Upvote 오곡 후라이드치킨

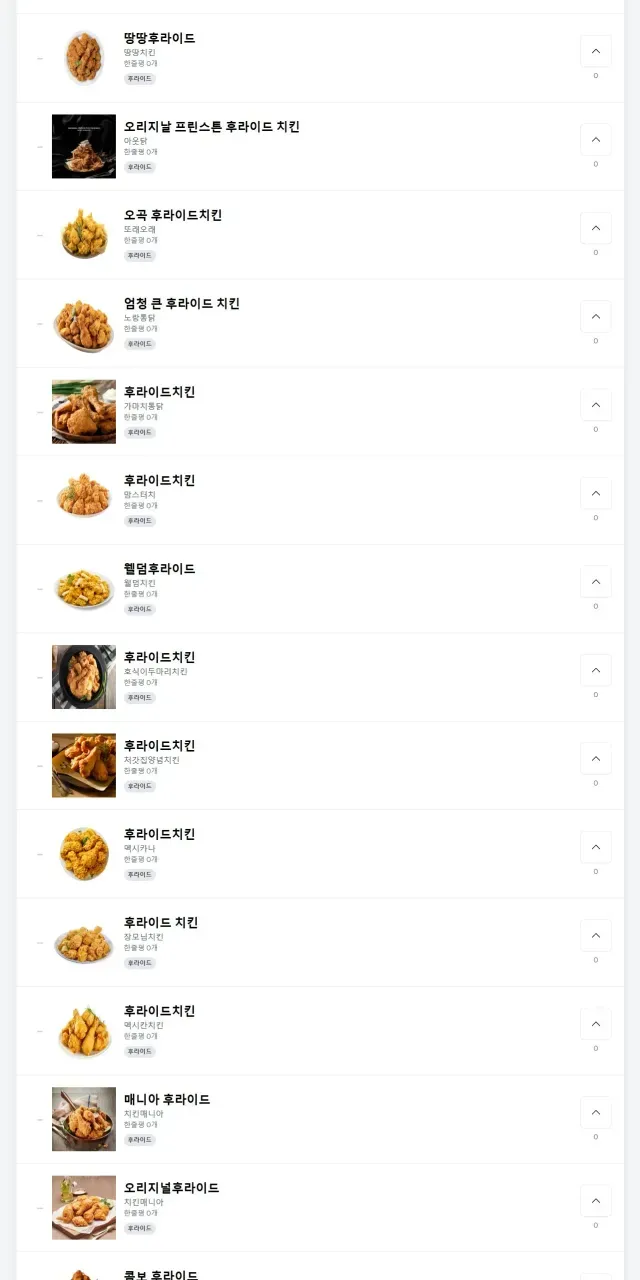coord(595,228)
